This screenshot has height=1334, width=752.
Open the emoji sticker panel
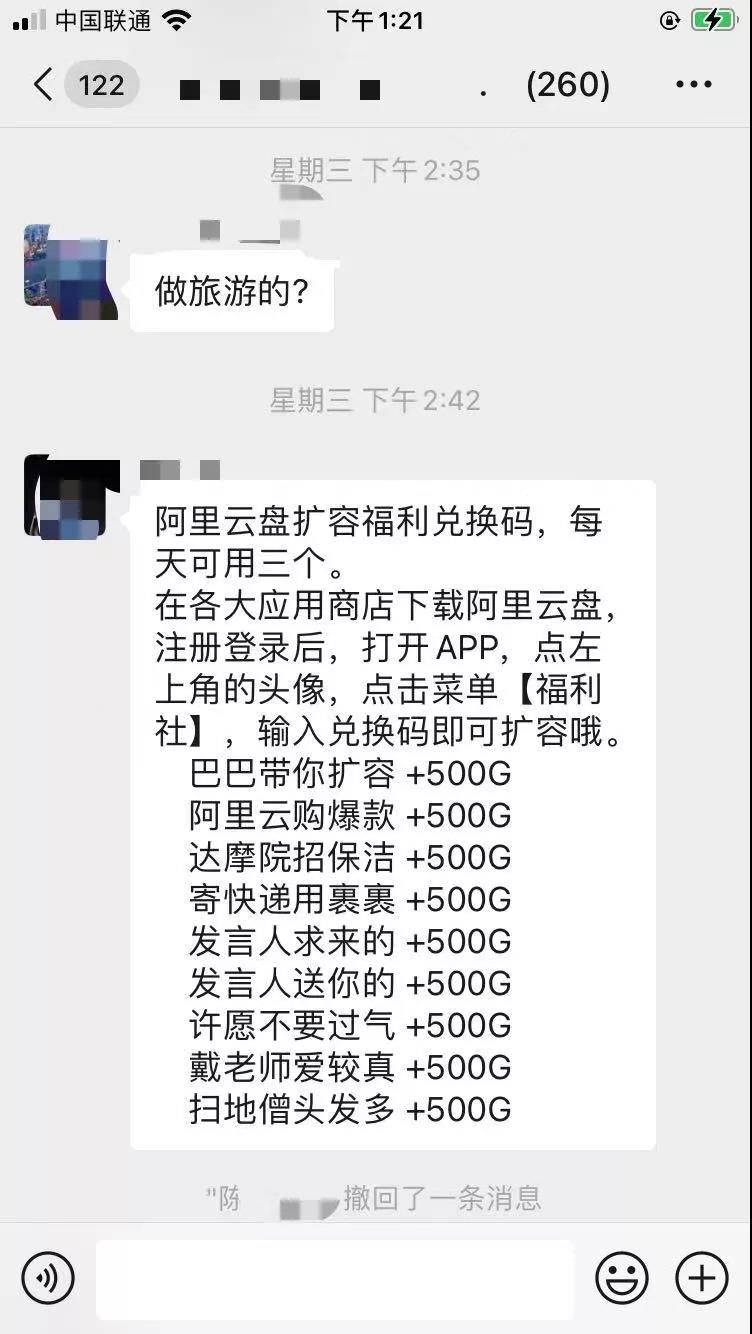click(621, 1277)
